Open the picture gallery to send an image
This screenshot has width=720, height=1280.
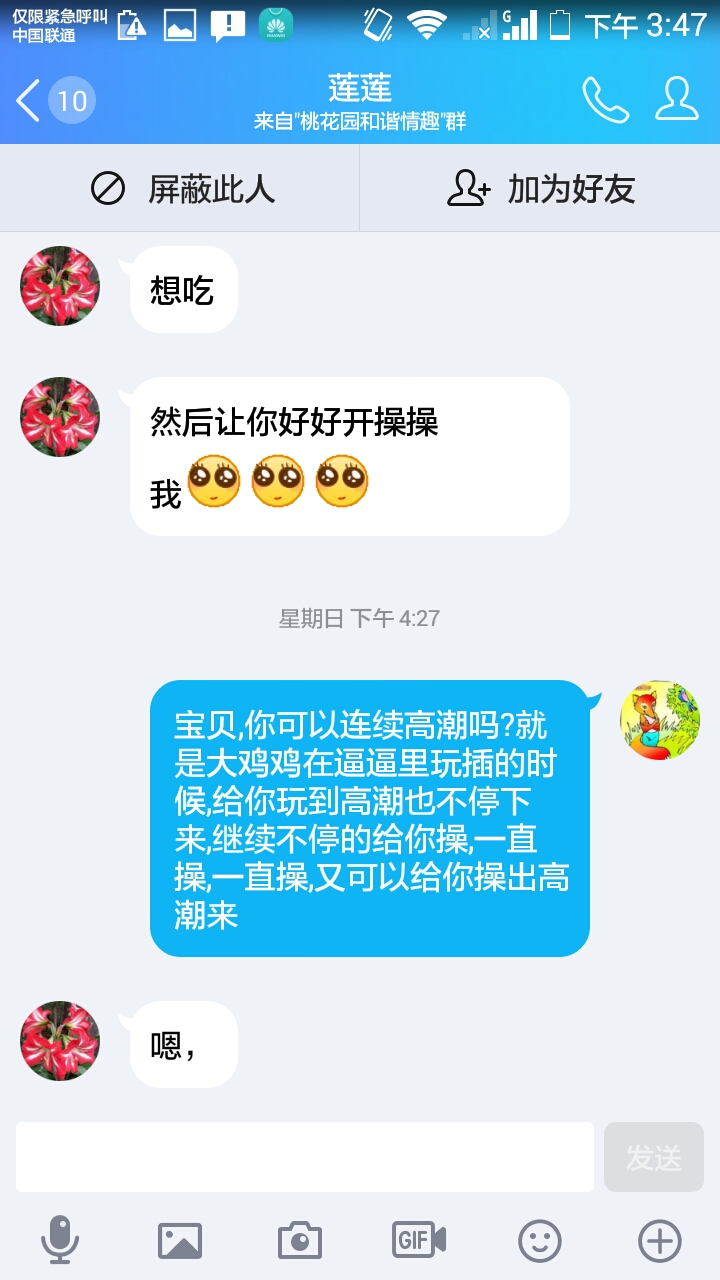[180, 1241]
